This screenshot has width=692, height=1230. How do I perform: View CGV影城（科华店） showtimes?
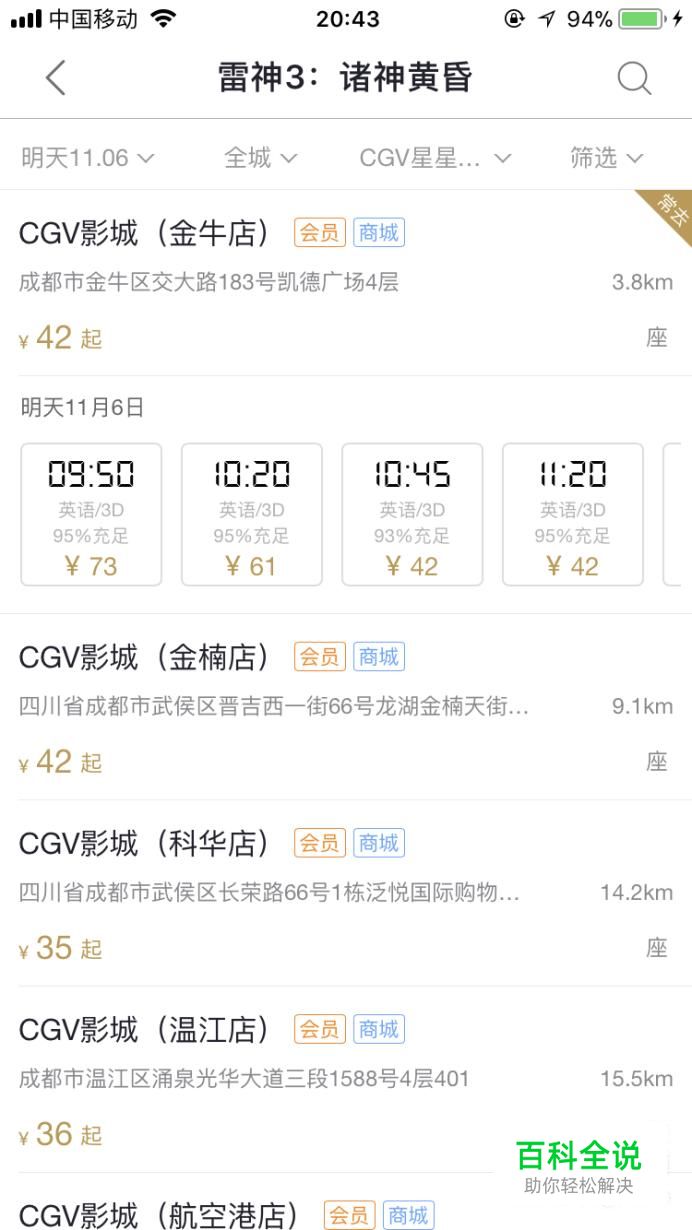(x=145, y=843)
